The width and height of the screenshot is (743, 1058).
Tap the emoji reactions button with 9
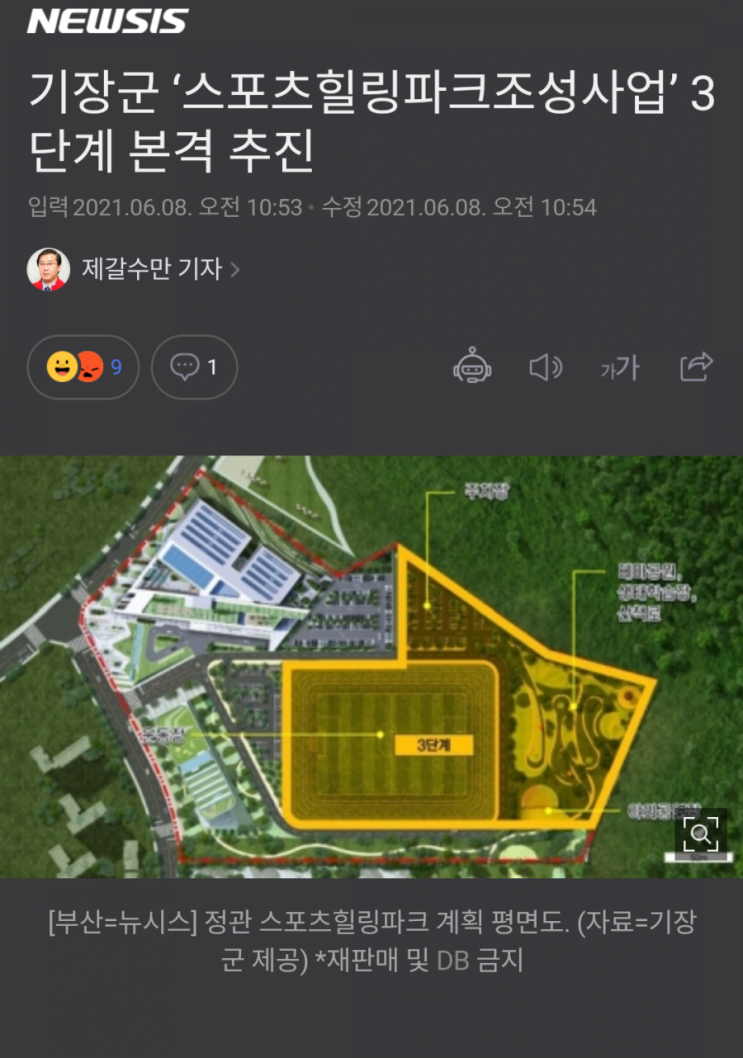tap(83, 367)
